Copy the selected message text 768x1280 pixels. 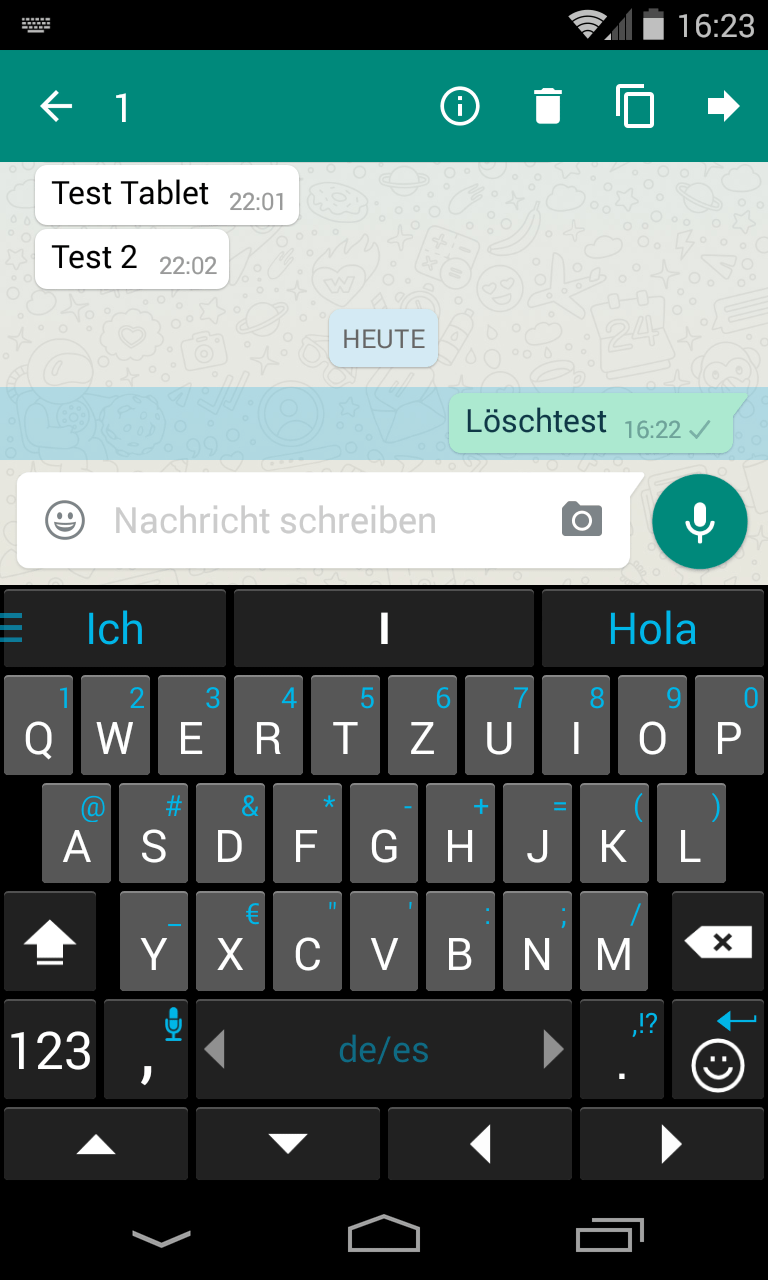coord(635,106)
